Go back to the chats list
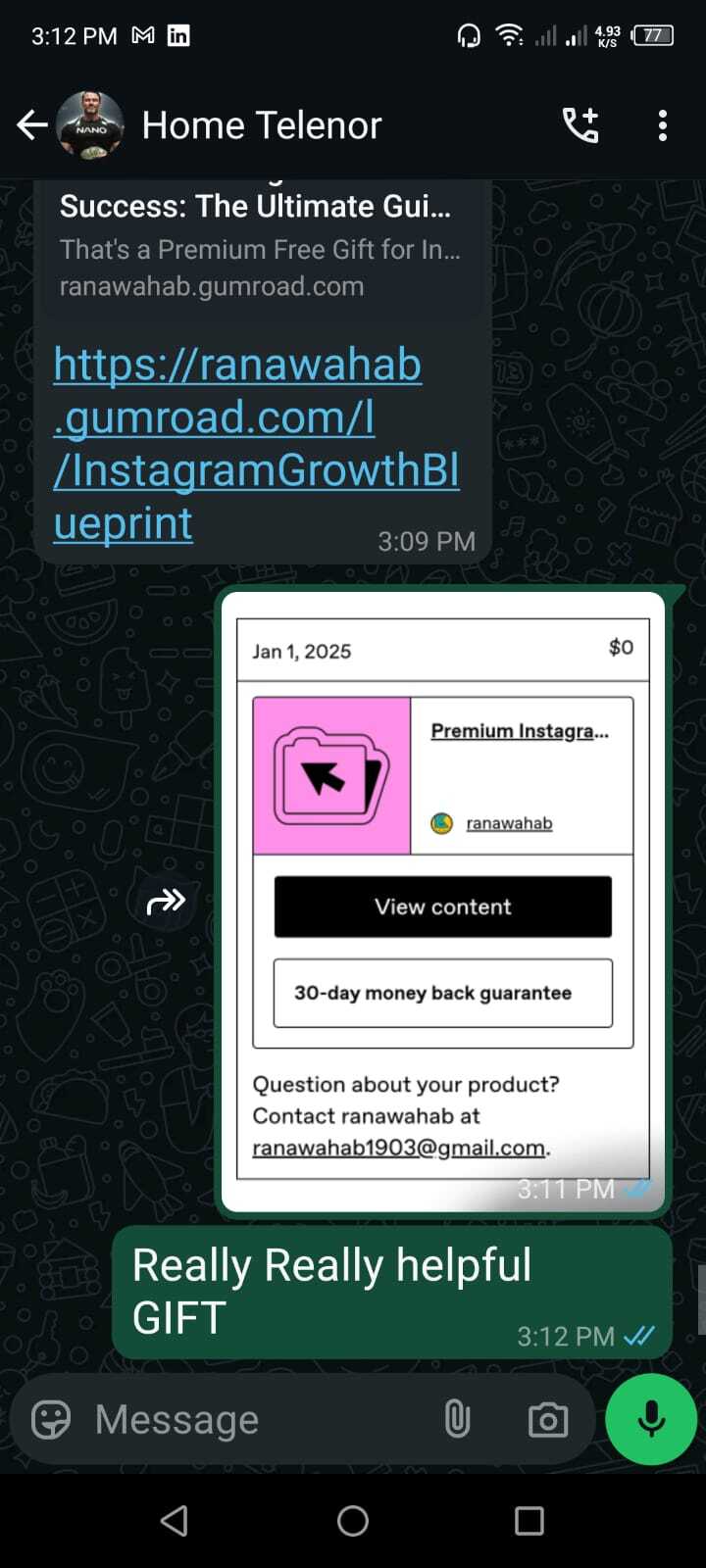 pyautogui.click(x=32, y=125)
